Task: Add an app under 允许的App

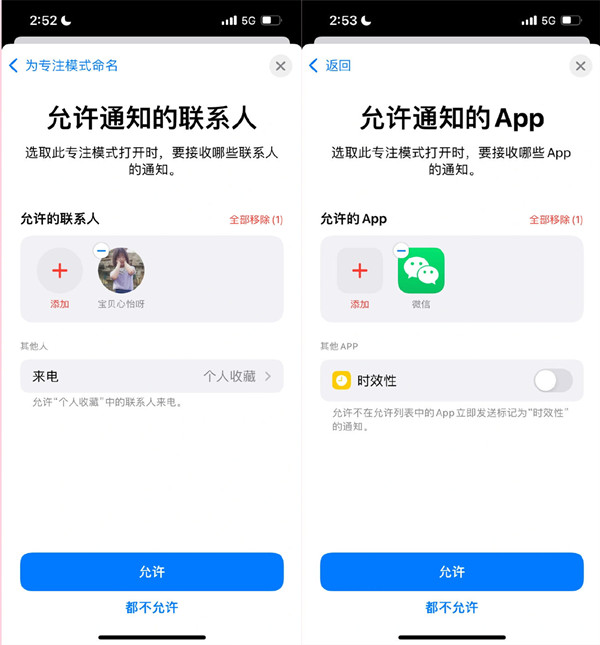Action: coord(360,270)
